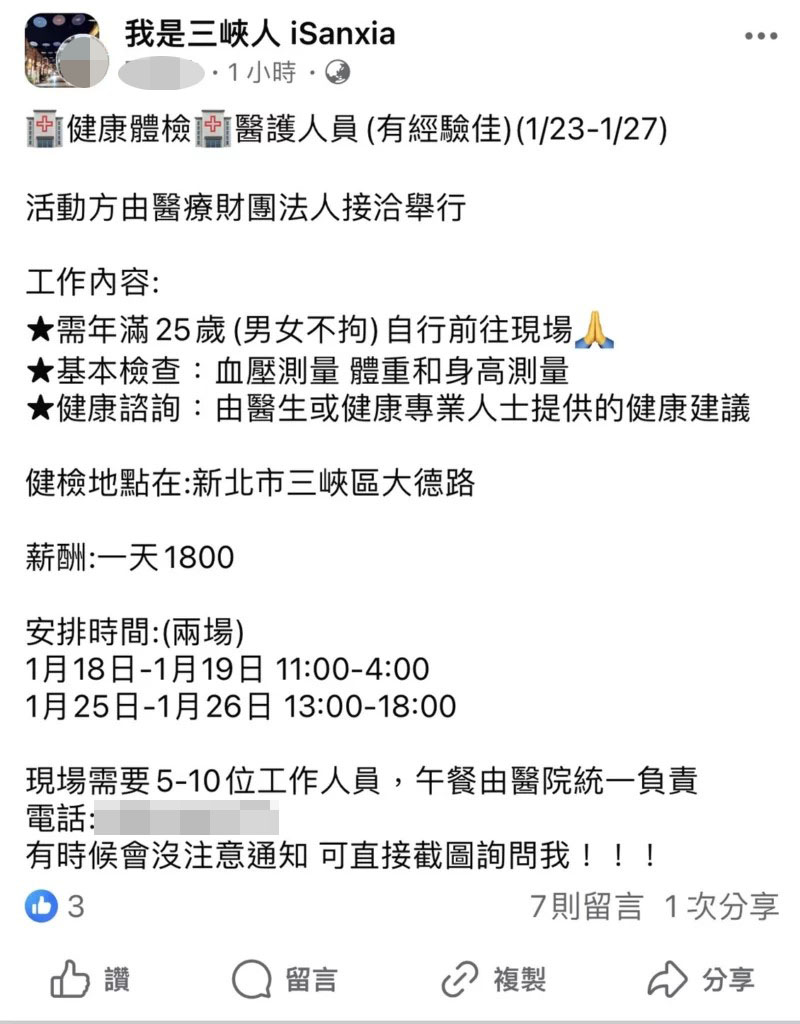See who reacted to the post

pos(55,906)
